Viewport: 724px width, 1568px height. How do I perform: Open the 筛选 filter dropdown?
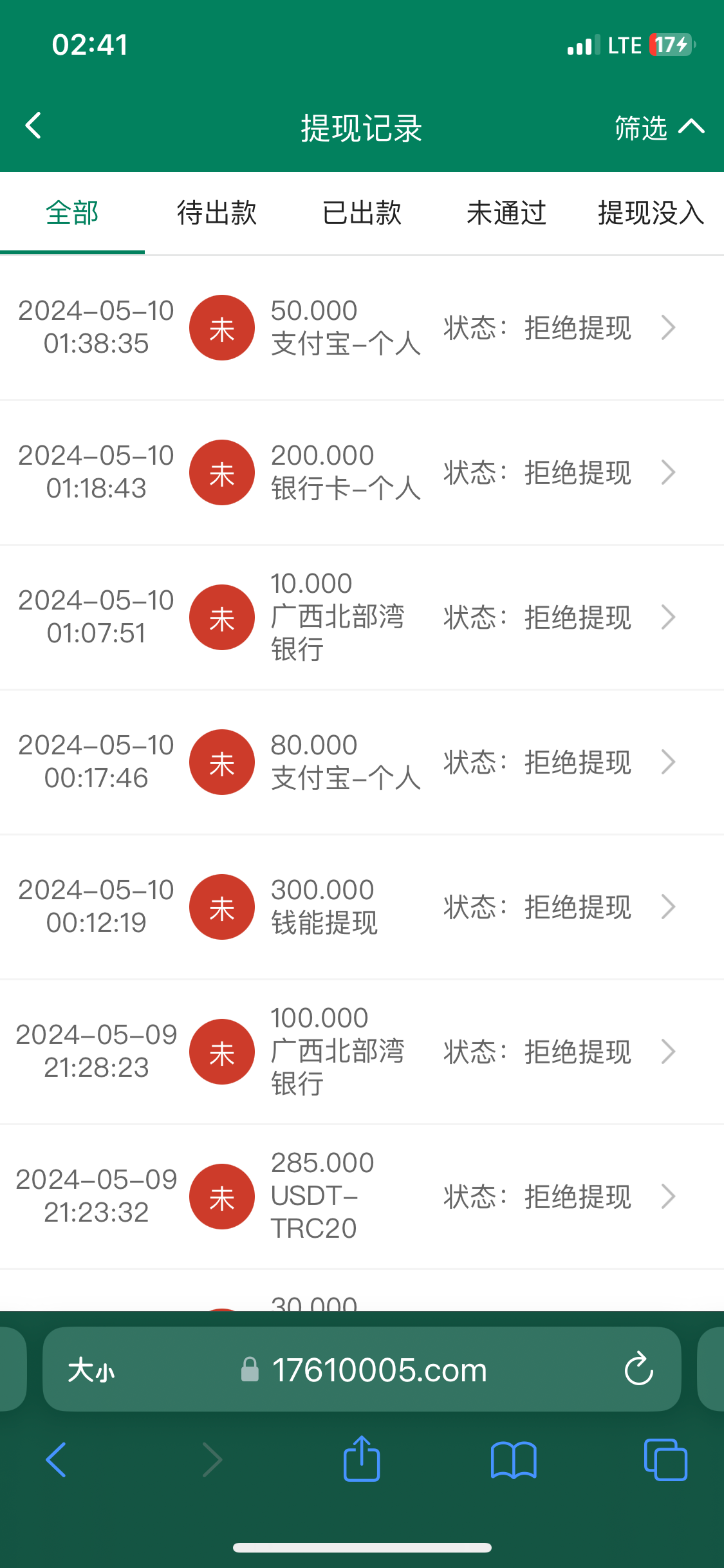point(658,127)
